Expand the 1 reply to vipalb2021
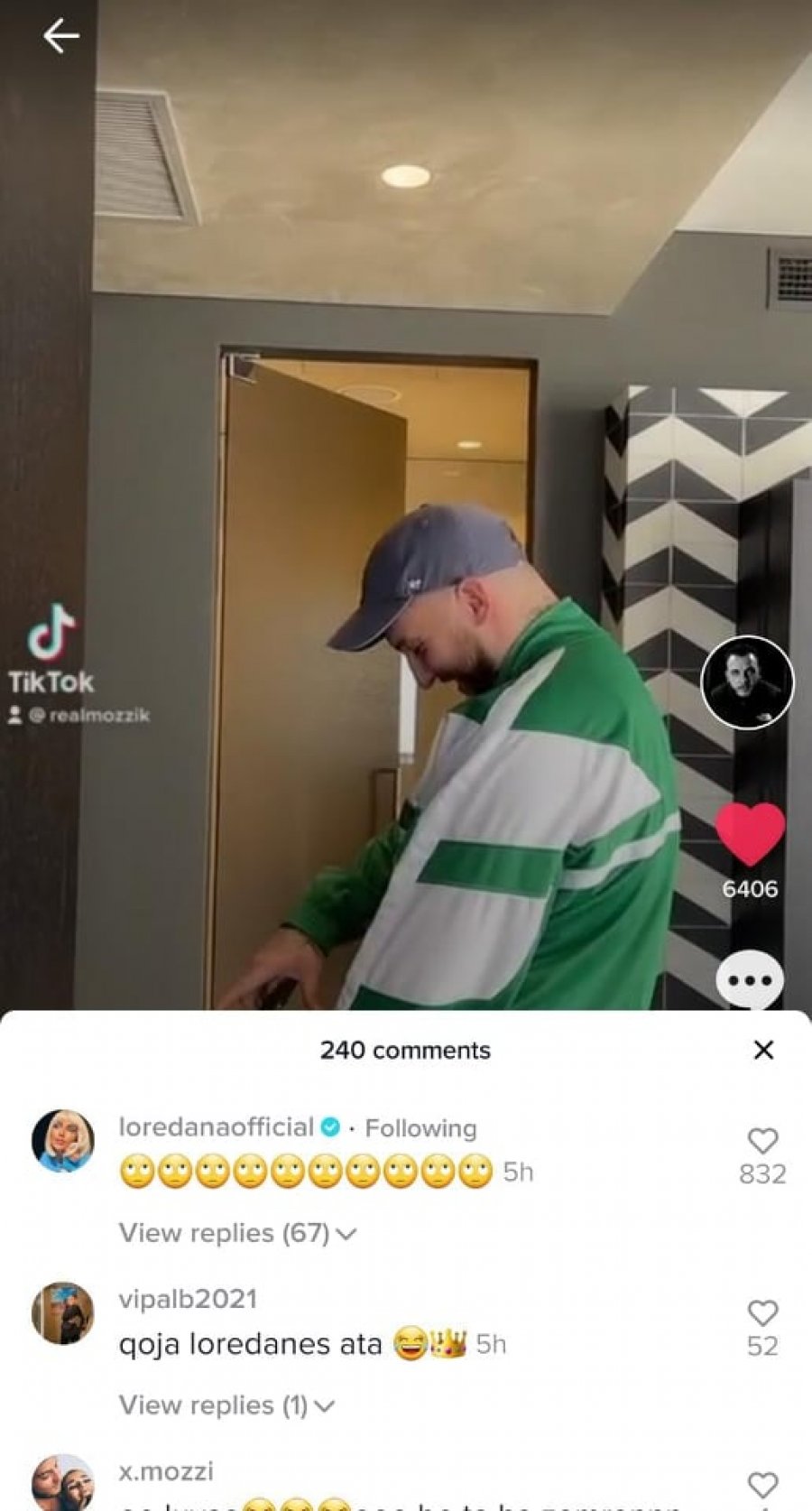 coord(226,1405)
